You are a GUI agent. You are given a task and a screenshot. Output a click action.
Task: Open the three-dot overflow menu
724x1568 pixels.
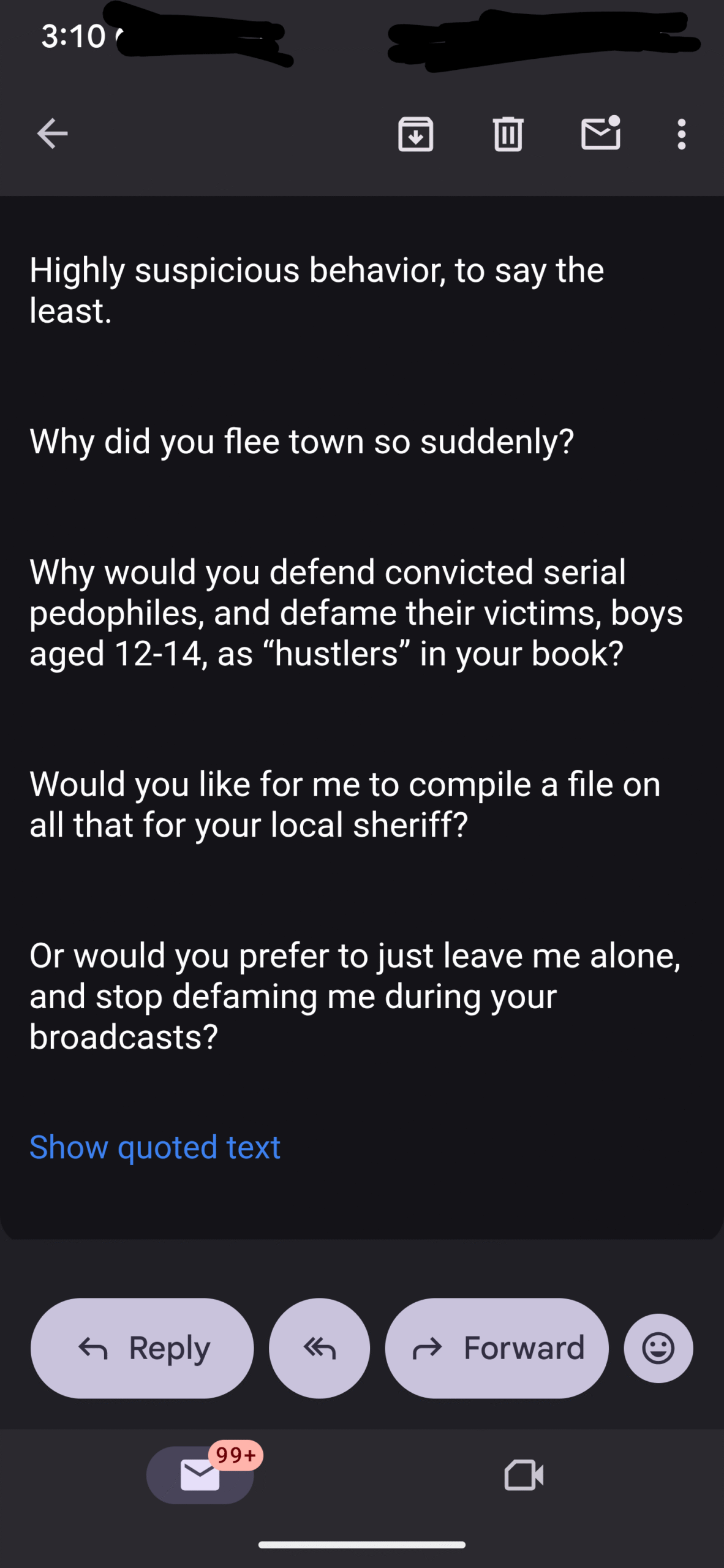pyautogui.click(x=681, y=134)
